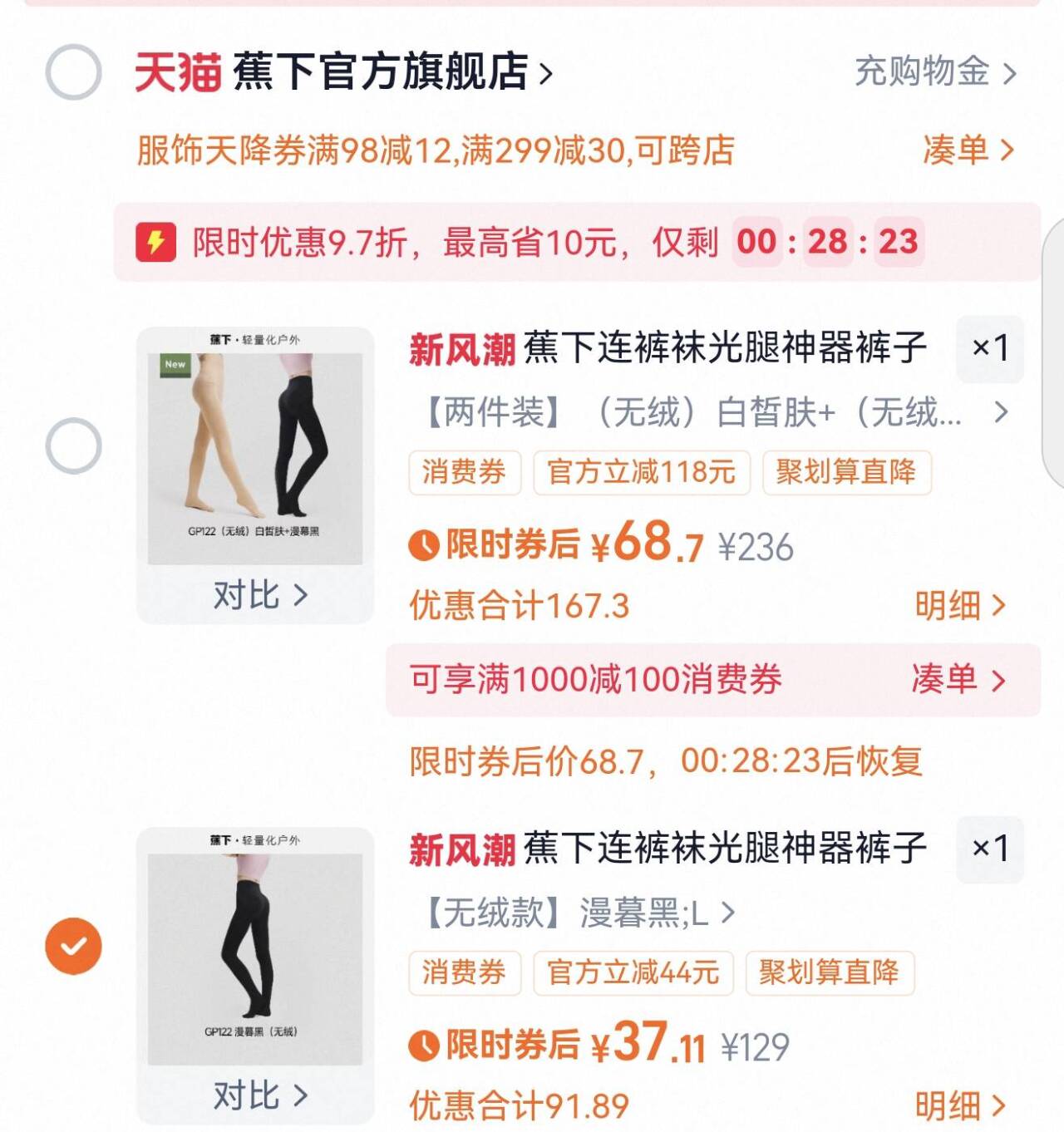Adjust quantity of the two-pack tights

coord(989,348)
